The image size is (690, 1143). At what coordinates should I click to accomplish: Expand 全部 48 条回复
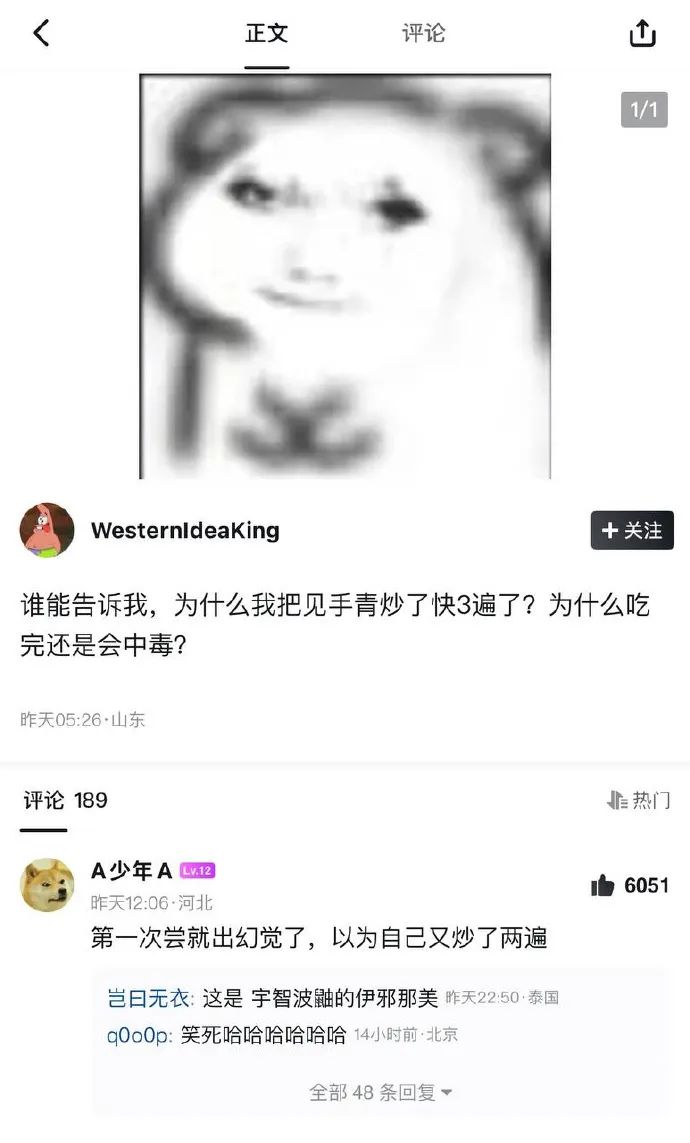click(380, 1092)
